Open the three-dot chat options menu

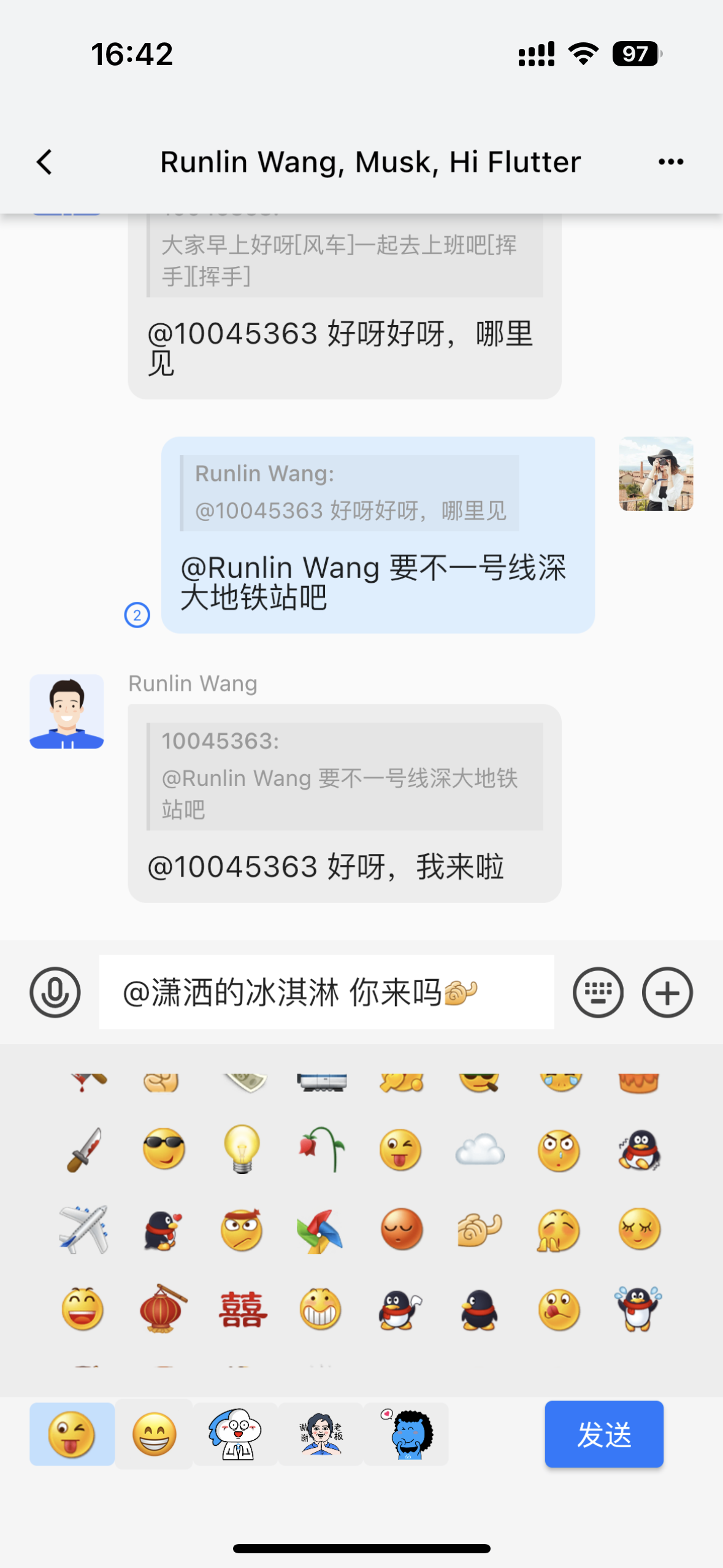(671, 162)
